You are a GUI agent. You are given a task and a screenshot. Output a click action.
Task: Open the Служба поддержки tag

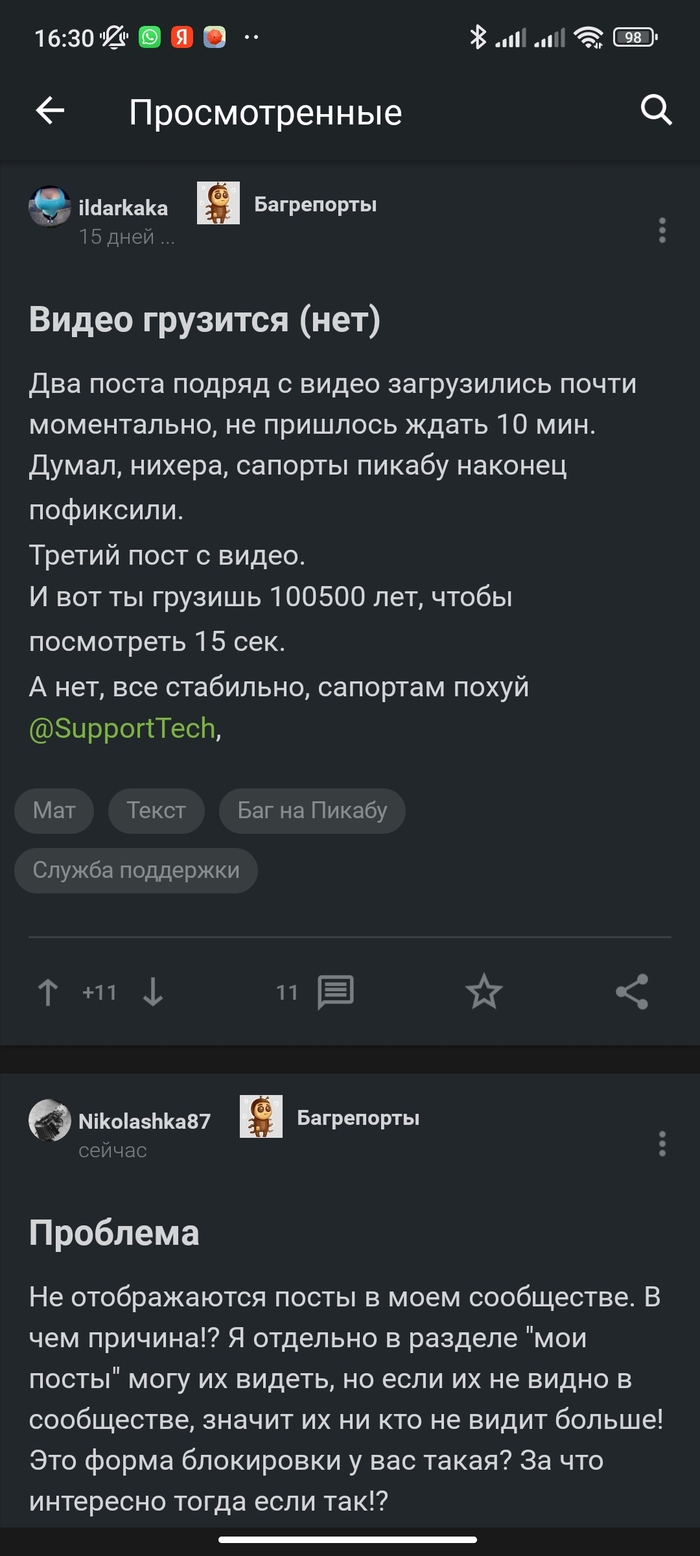pyautogui.click(x=136, y=870)
